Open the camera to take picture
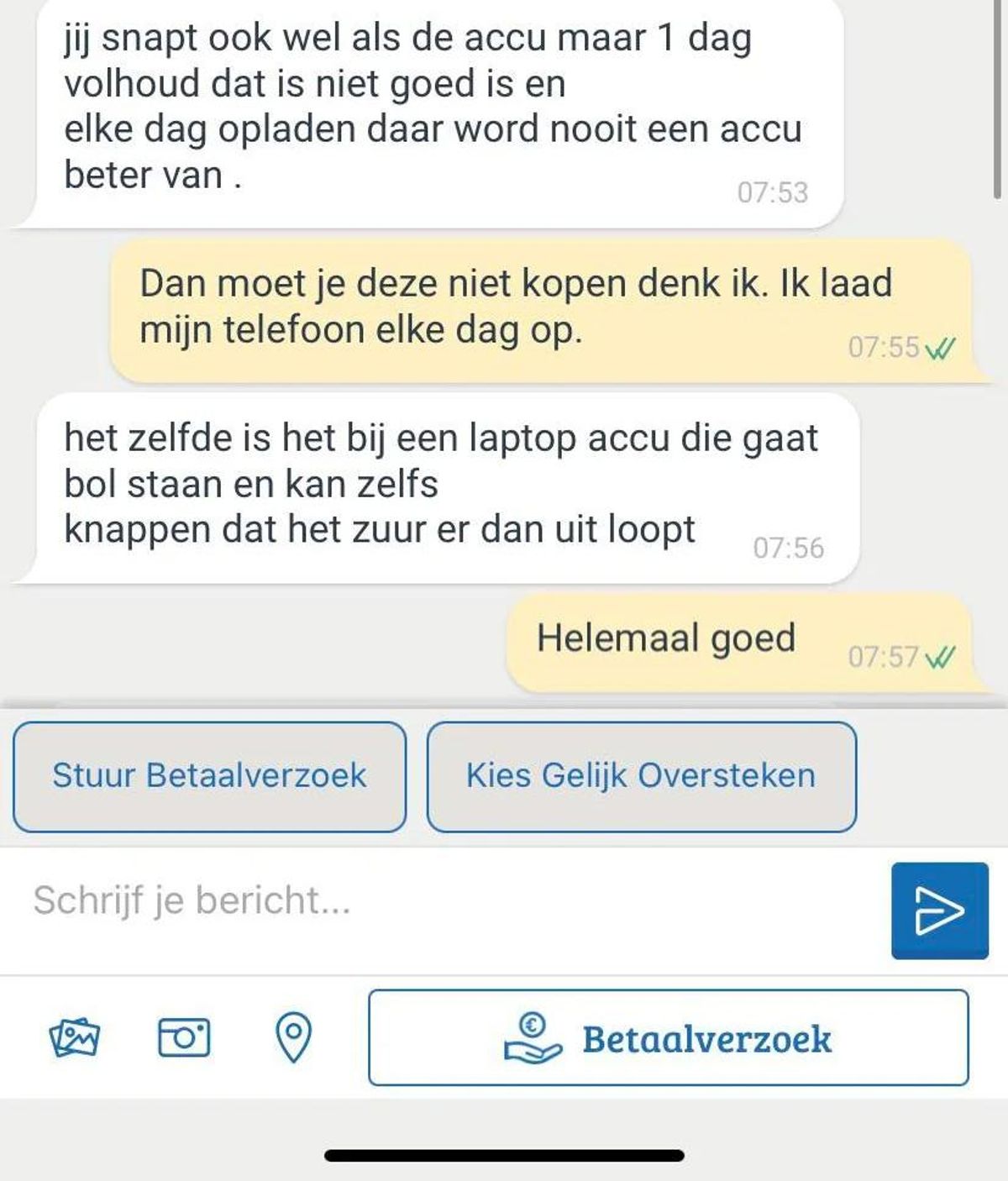The width and height of the screenshot is (1008, 1181). coord(184,1037)
